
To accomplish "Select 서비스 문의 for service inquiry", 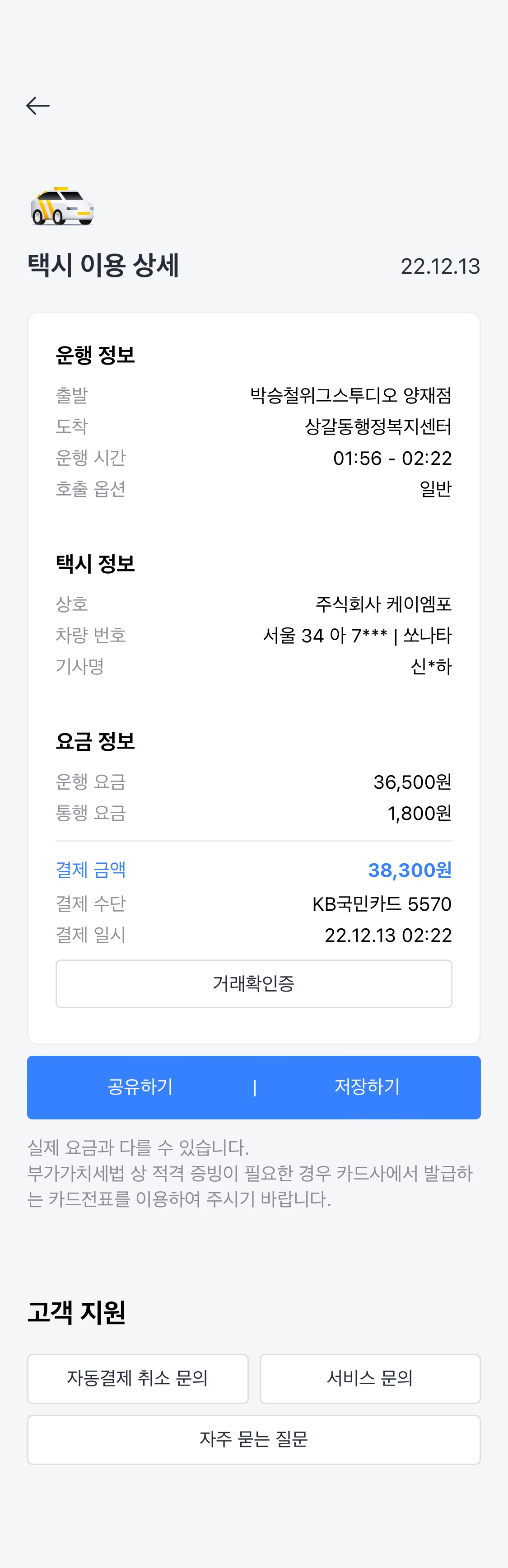I will tap(370, 1379).
